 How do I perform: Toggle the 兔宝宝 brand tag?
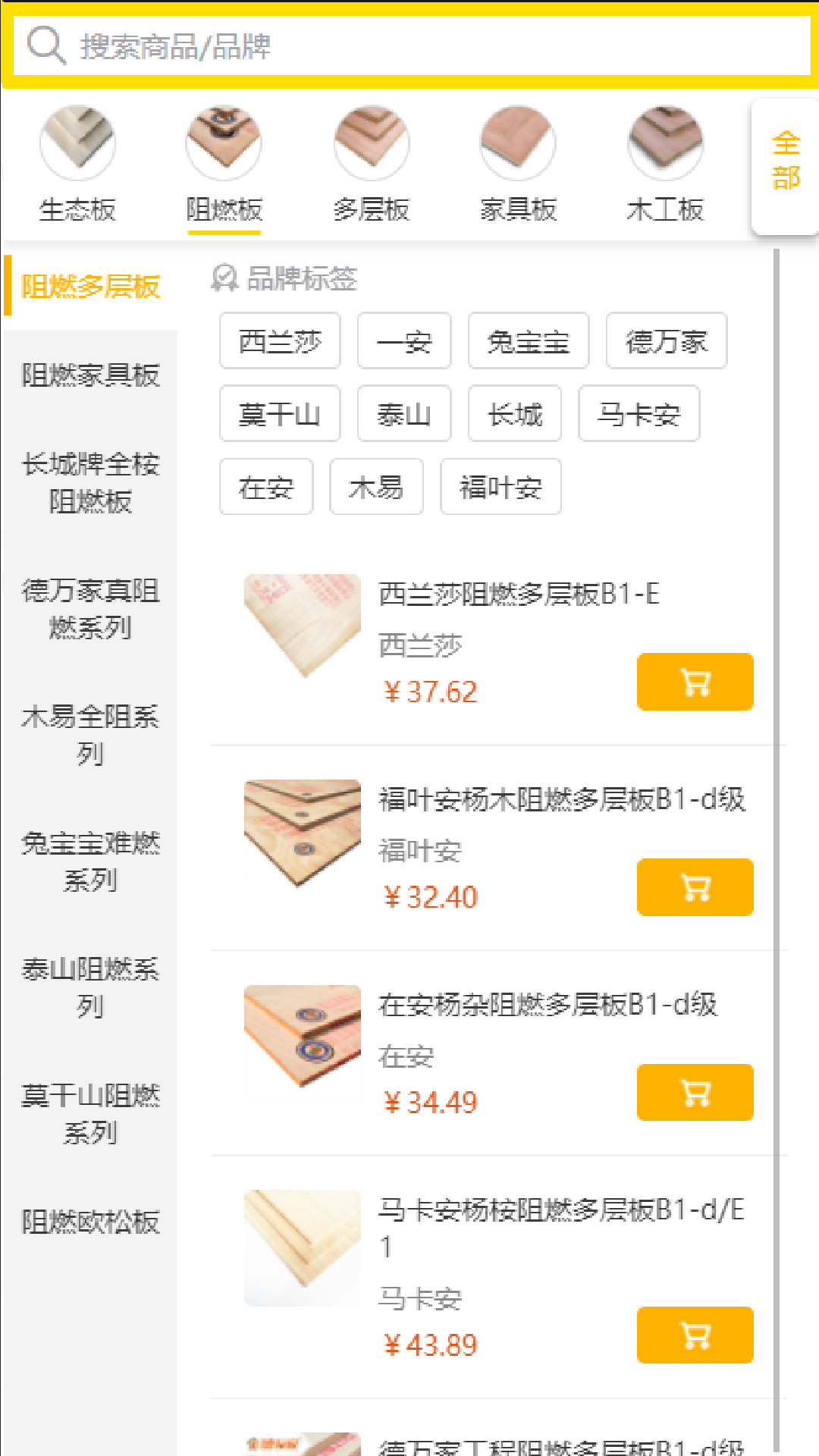tap(528, 341)
